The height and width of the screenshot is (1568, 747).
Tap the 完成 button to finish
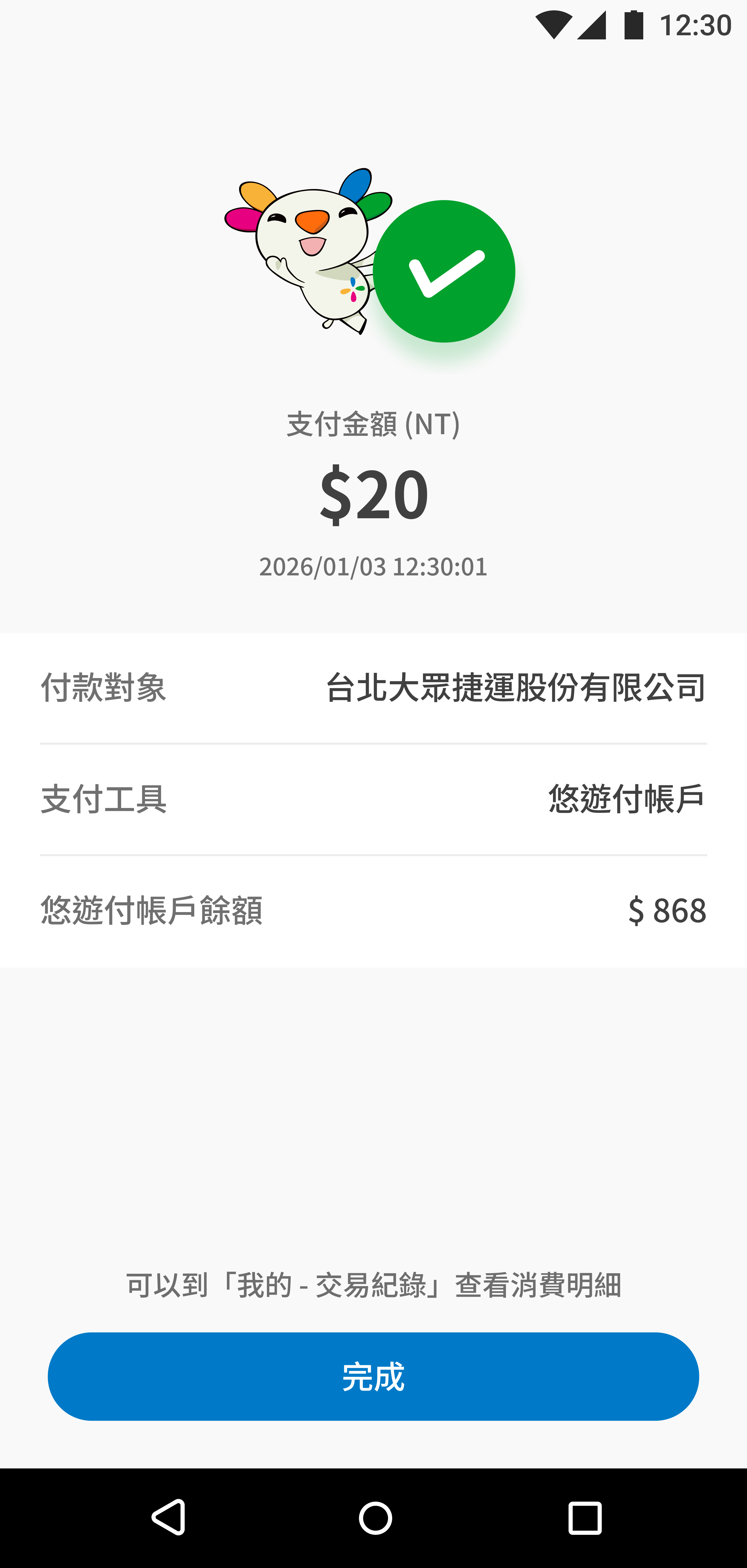pos(373,1376)
